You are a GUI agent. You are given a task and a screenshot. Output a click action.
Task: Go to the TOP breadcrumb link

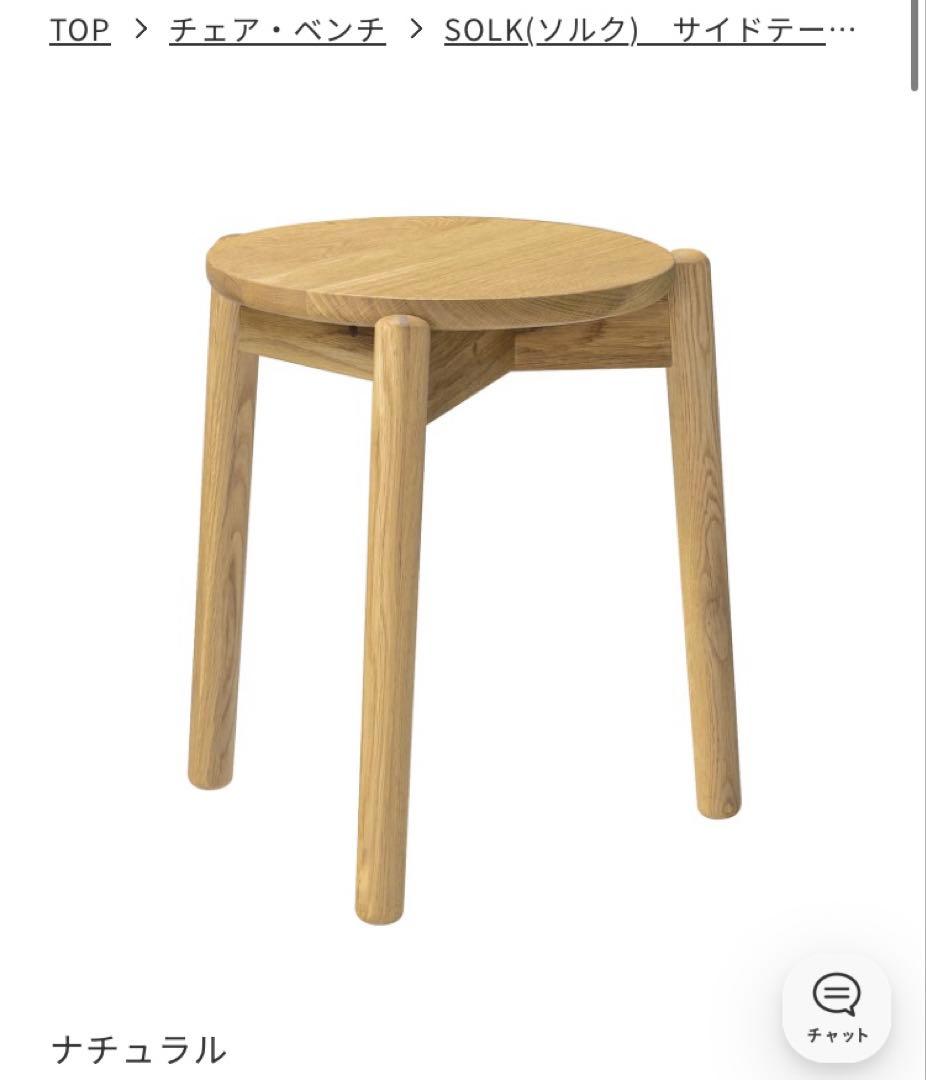coord(79,31)
